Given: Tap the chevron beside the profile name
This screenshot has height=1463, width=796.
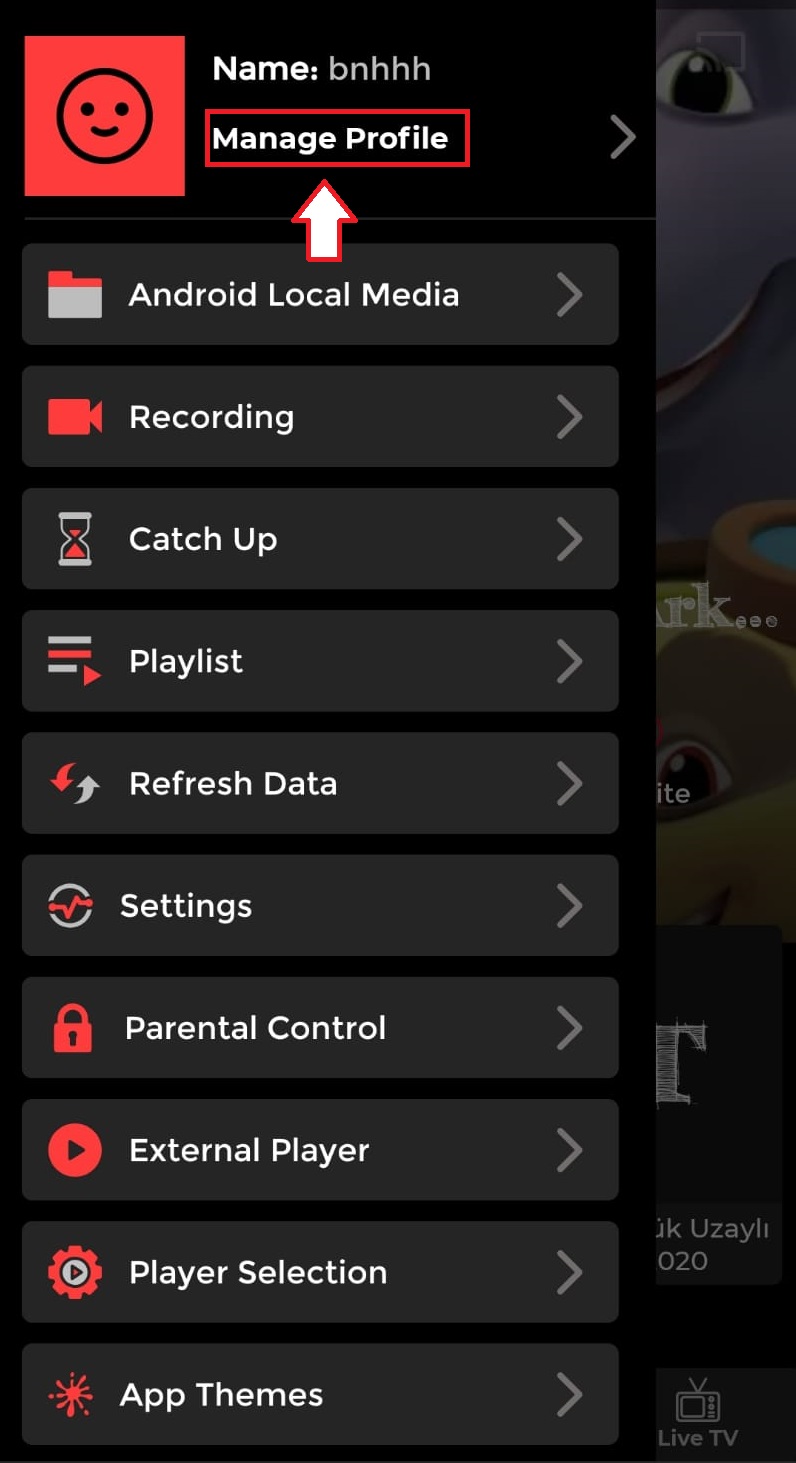Looking at the screenshot, I should pyautogui.click(x=622, y=137).
